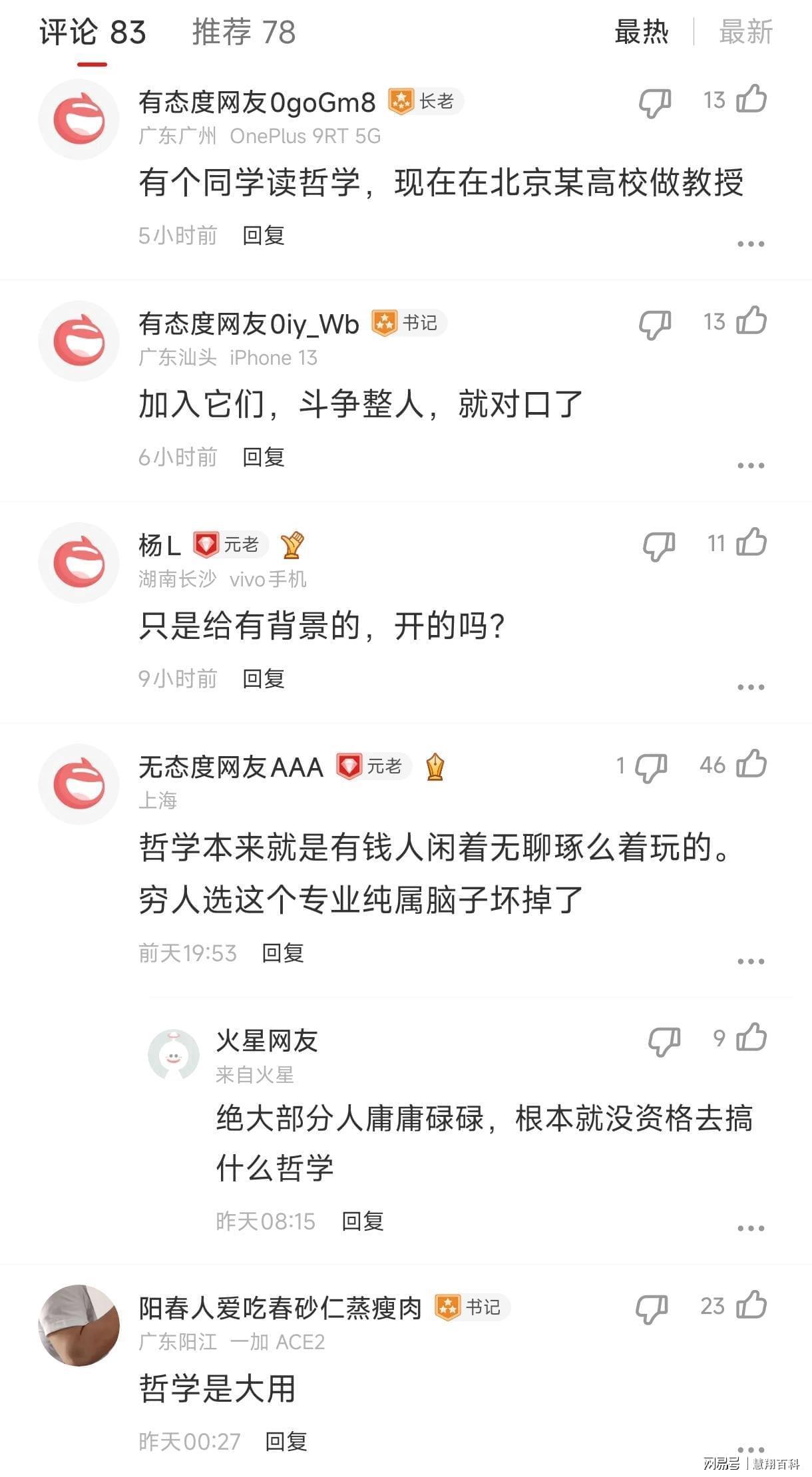Like the comment by 无态度网友AAA
Viewport: 812px width, 1477px height.
(751, 765)
